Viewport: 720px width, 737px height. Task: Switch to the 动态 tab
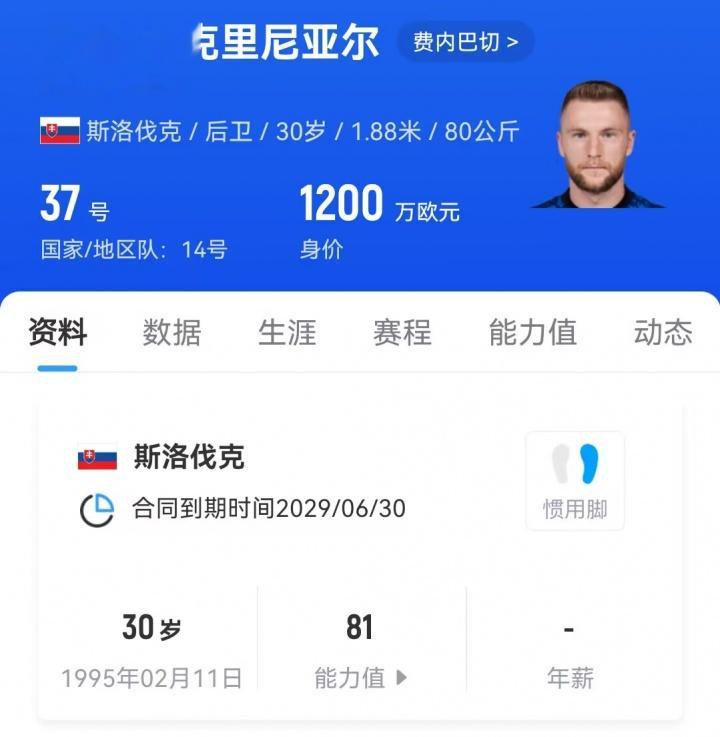662,332
